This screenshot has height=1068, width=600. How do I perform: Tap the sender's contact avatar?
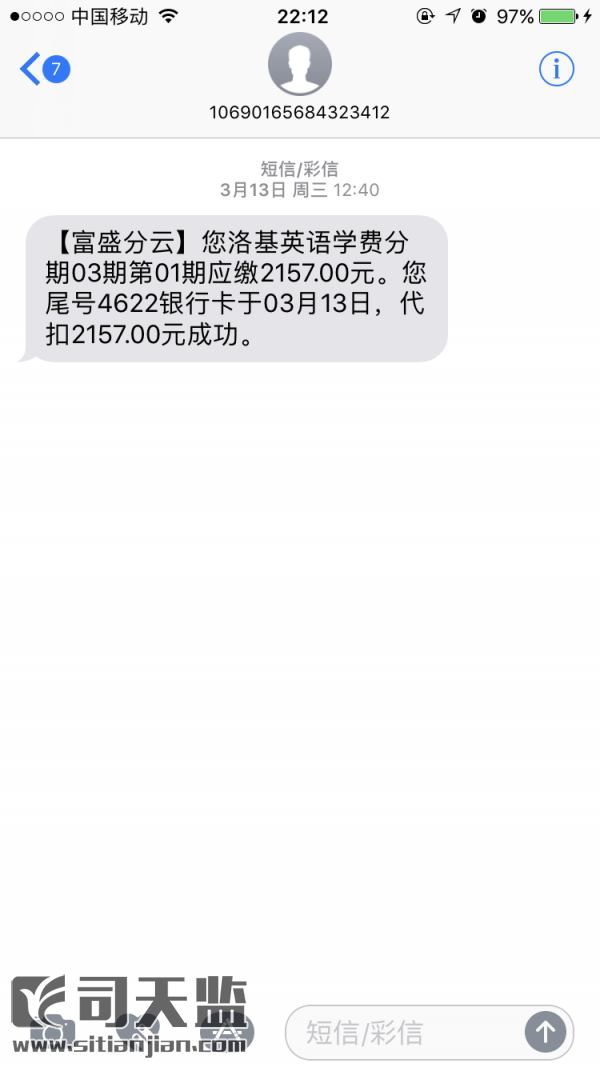pos(300,64)
